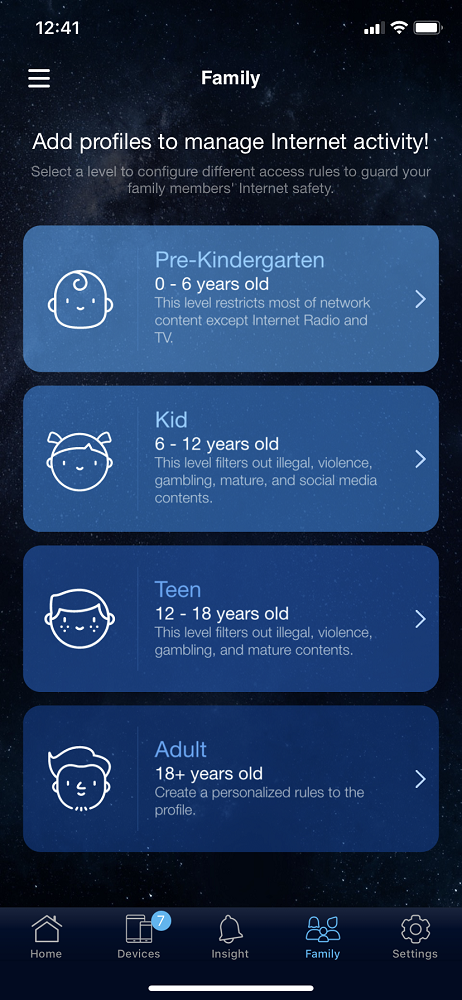Open the hamburger menu
This screenshot has height=1000, width=462.
[39, 78]
